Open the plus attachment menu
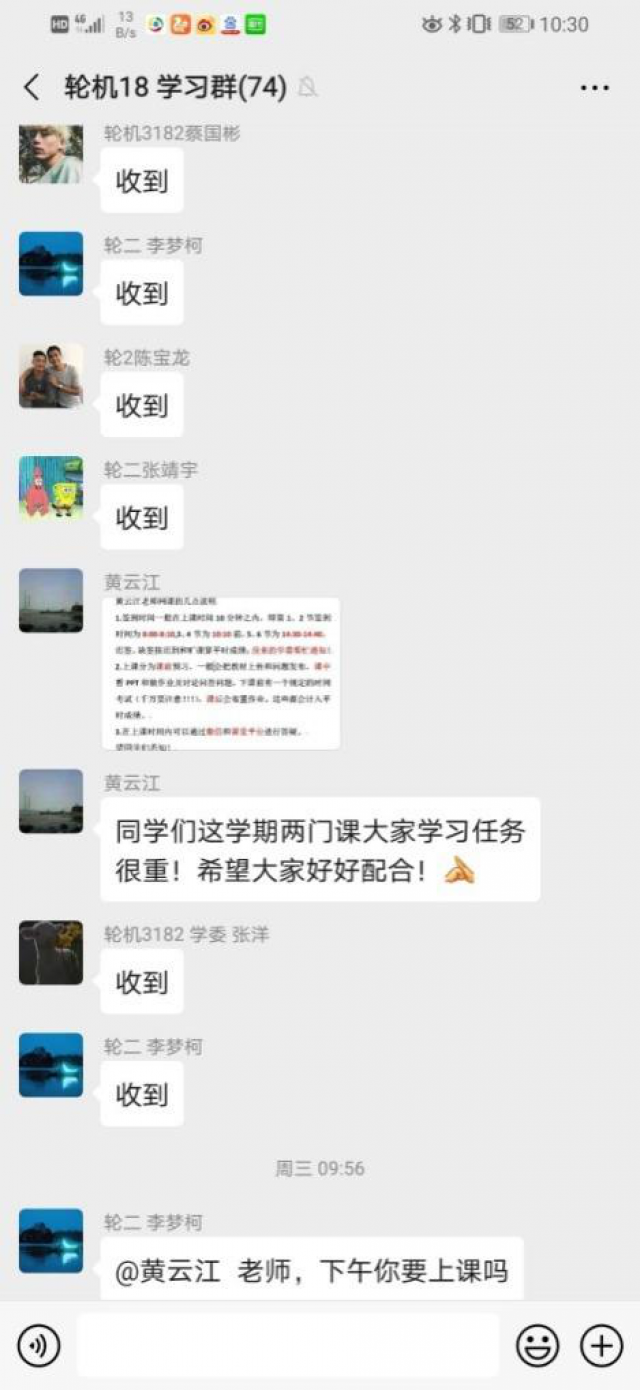Image resolution: width=640 pixels, height=1390 pixels. [x=601, y=1346]
